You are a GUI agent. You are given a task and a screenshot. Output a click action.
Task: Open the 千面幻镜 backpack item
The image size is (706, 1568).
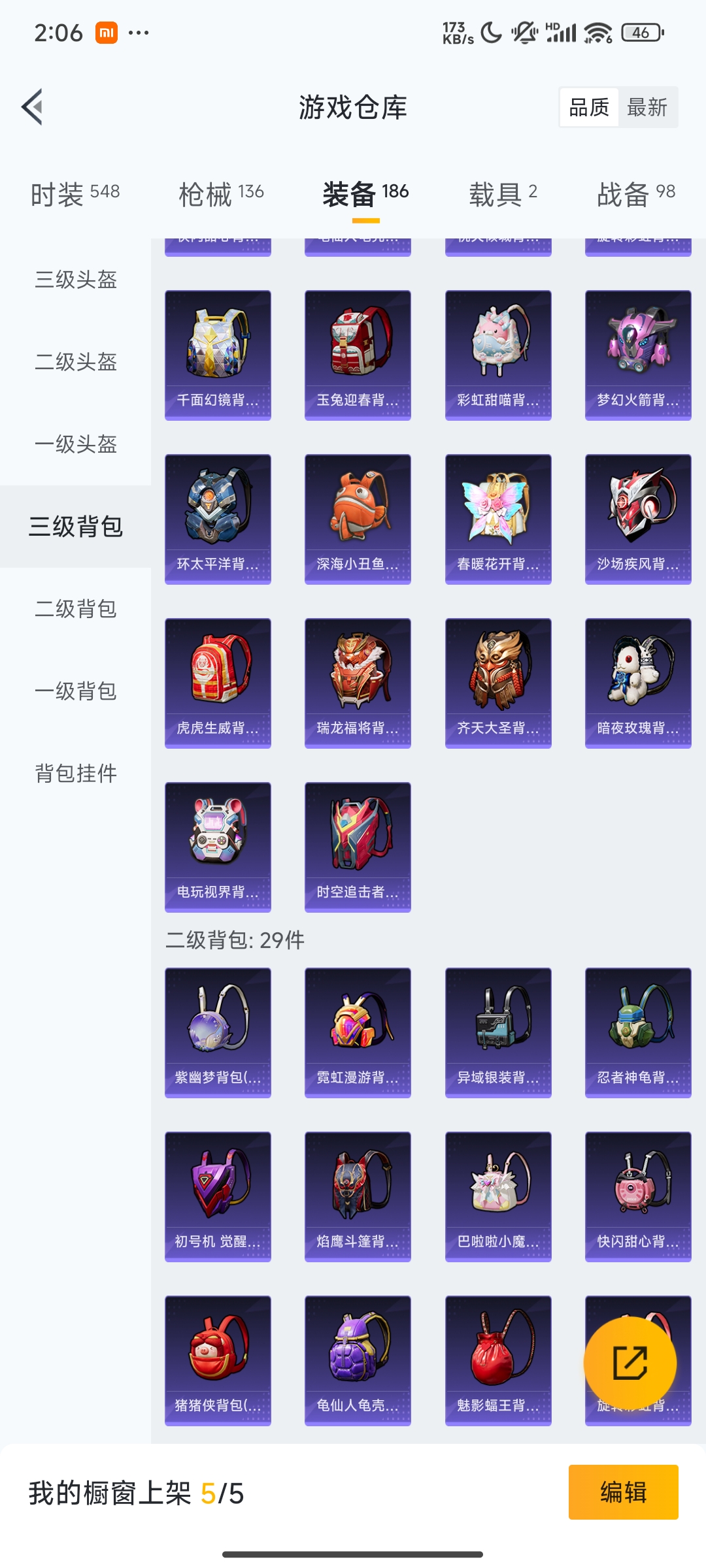(218, 355)
